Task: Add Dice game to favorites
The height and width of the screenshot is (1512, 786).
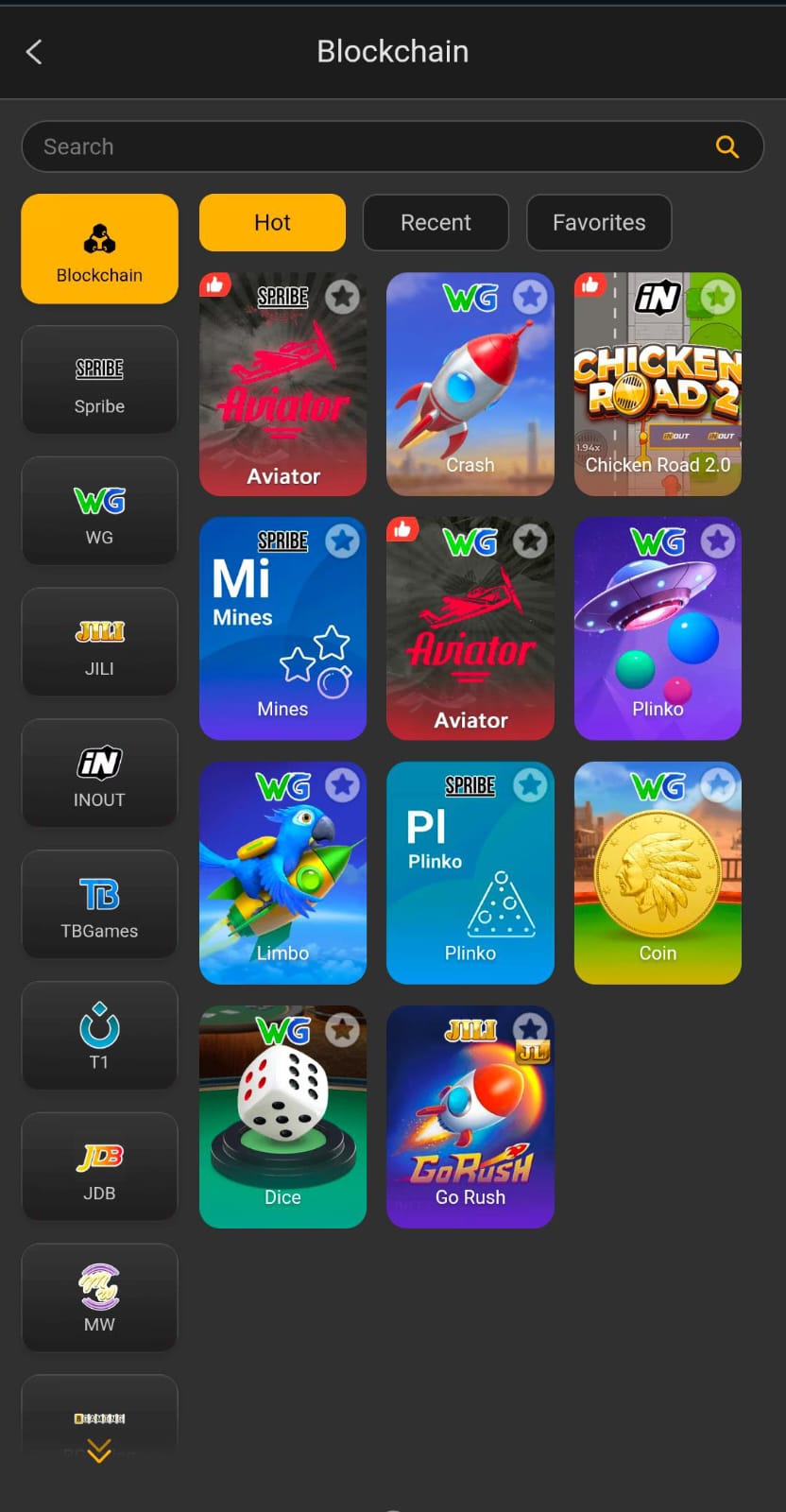Action: coord(342,1030)
